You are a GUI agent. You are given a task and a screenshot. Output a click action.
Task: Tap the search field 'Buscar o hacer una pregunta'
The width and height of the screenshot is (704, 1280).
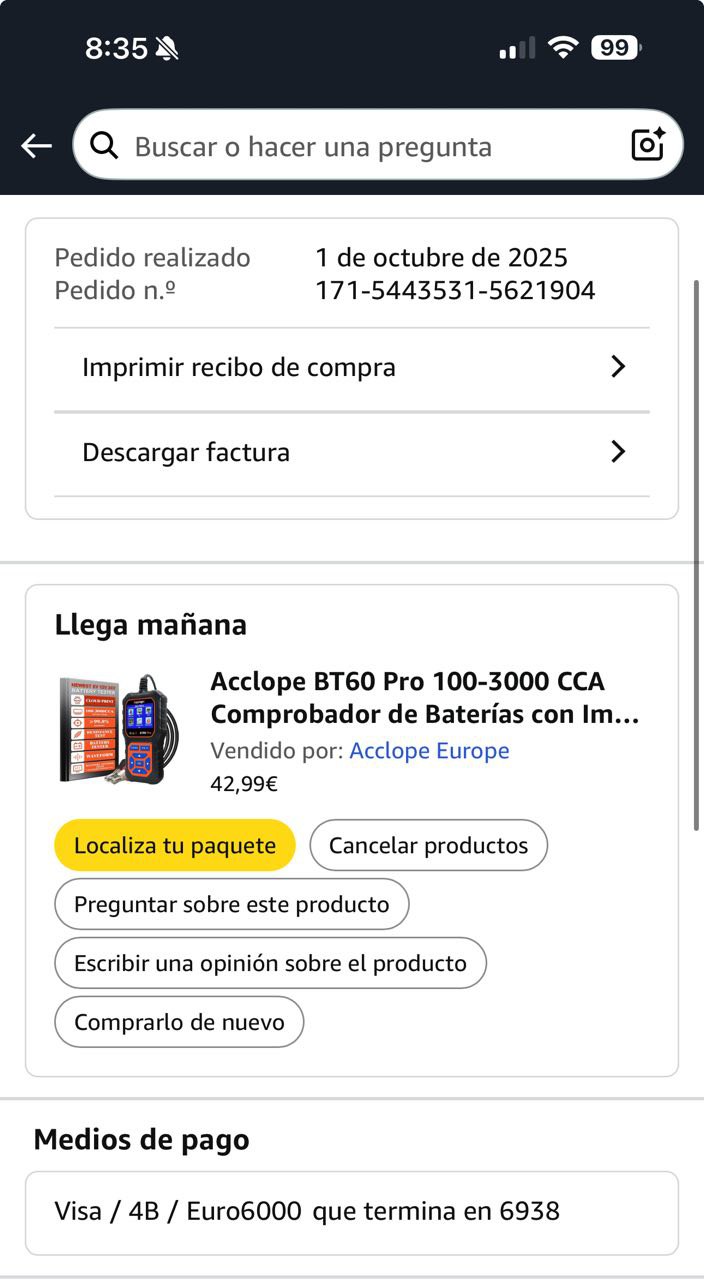coord(340,147)
